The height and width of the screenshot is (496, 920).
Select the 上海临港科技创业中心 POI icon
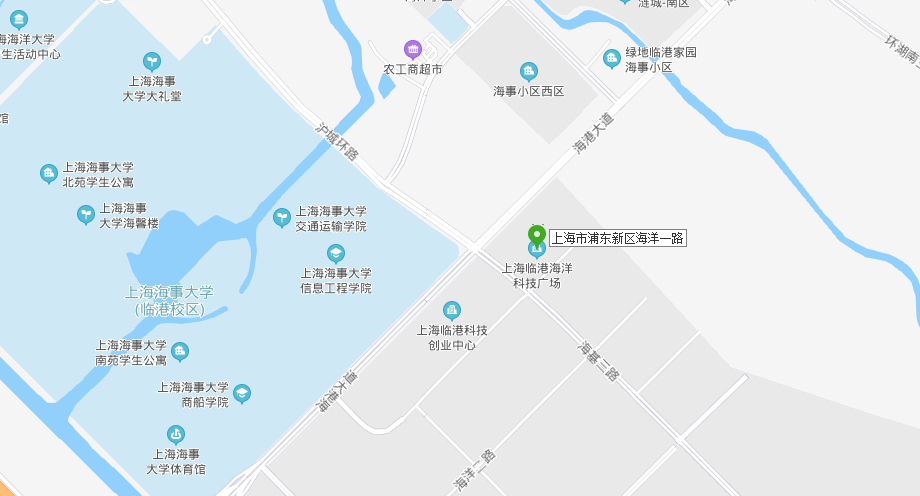pyautogui.click(x=452, y=310)
